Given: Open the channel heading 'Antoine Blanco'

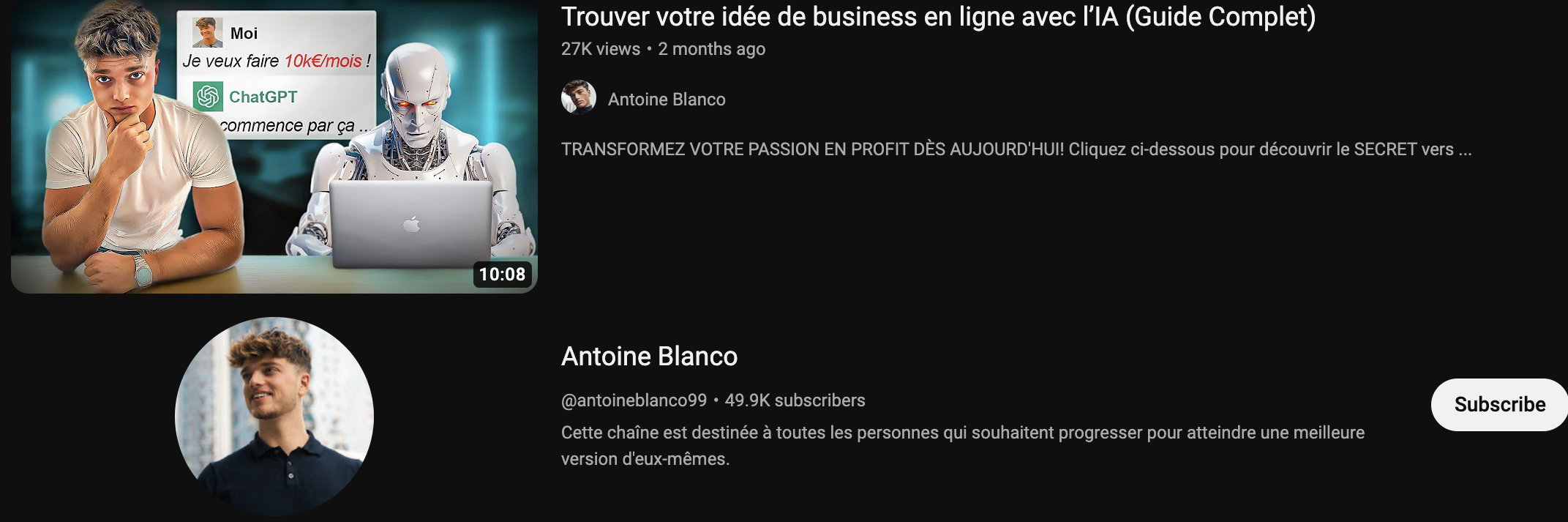Looking at the screenshot, I should (x=649, y=357).
